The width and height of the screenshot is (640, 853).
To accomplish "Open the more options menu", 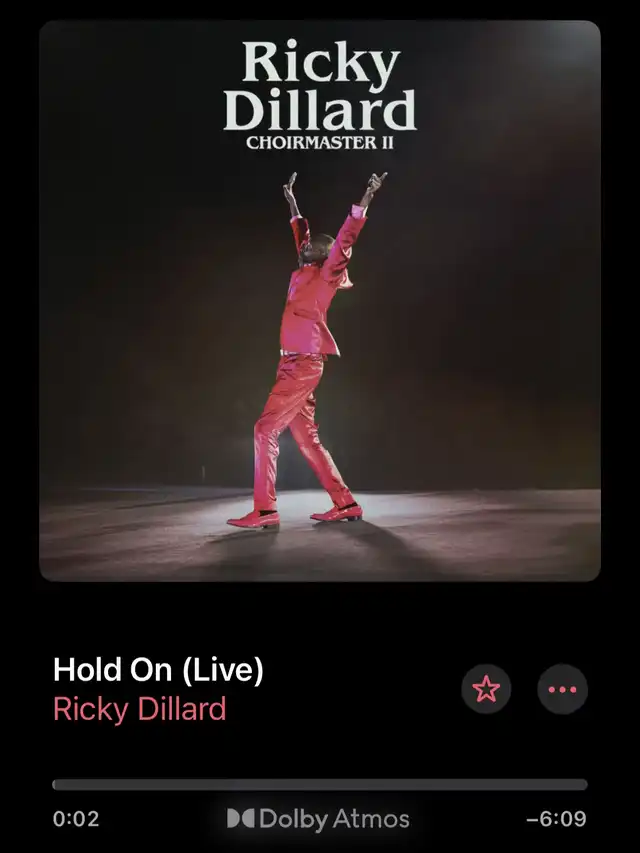I will tap(563, 689).
